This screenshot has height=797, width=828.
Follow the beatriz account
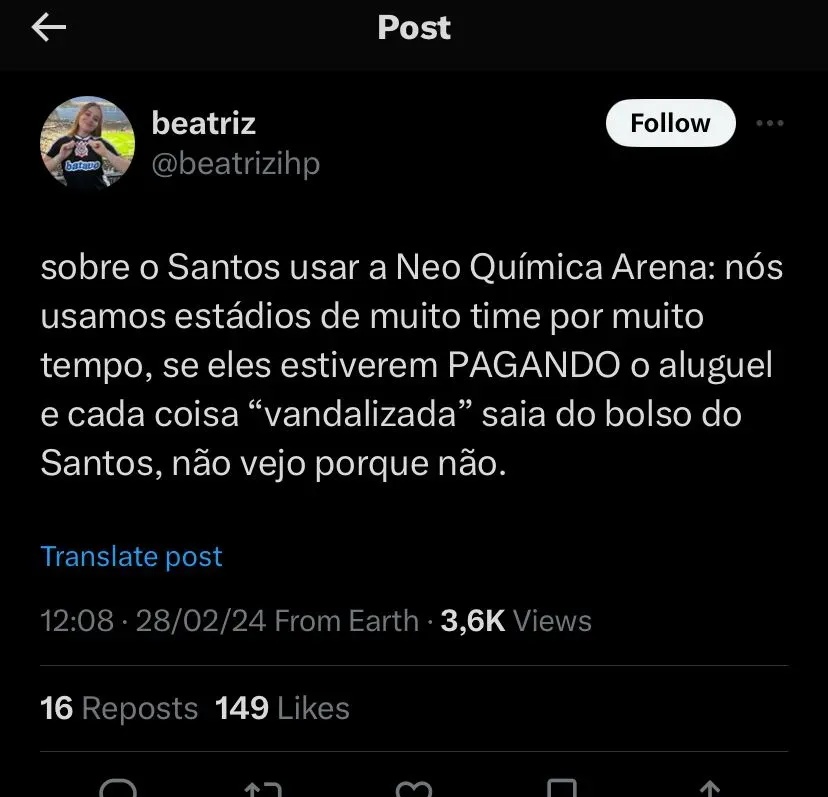point(670,124)
